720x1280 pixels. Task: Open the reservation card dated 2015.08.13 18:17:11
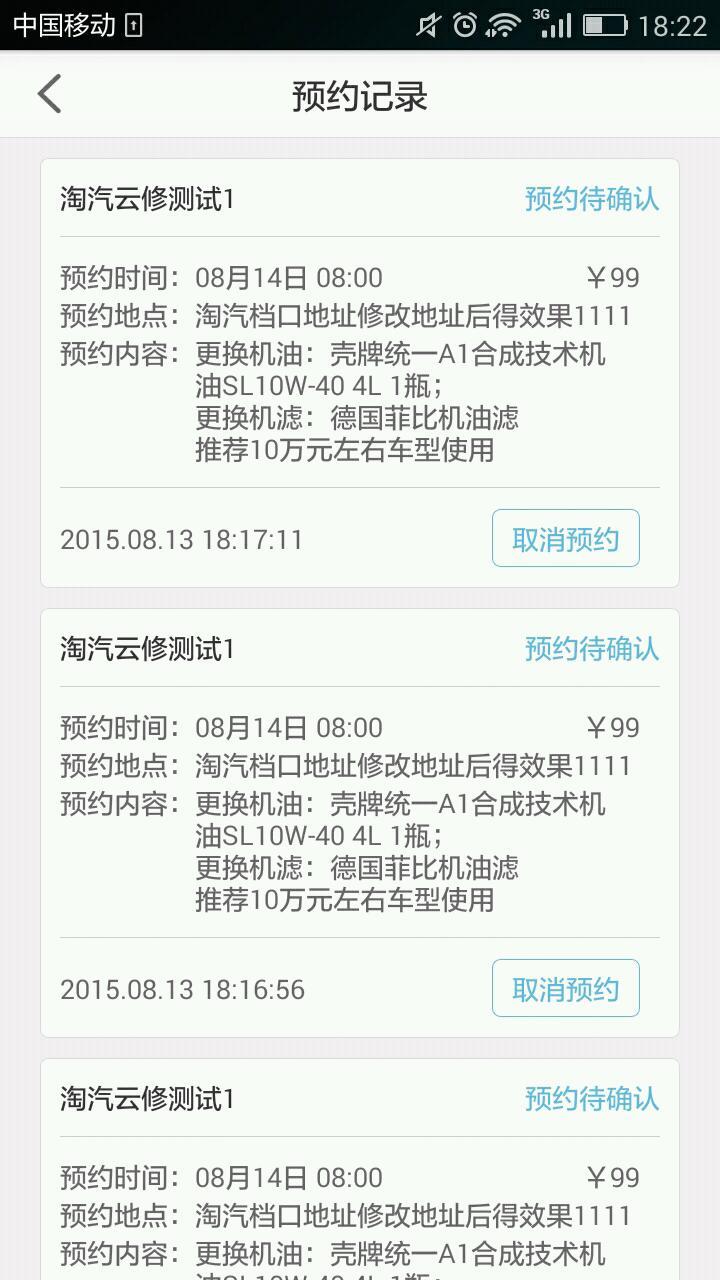(x=360, y=373)
